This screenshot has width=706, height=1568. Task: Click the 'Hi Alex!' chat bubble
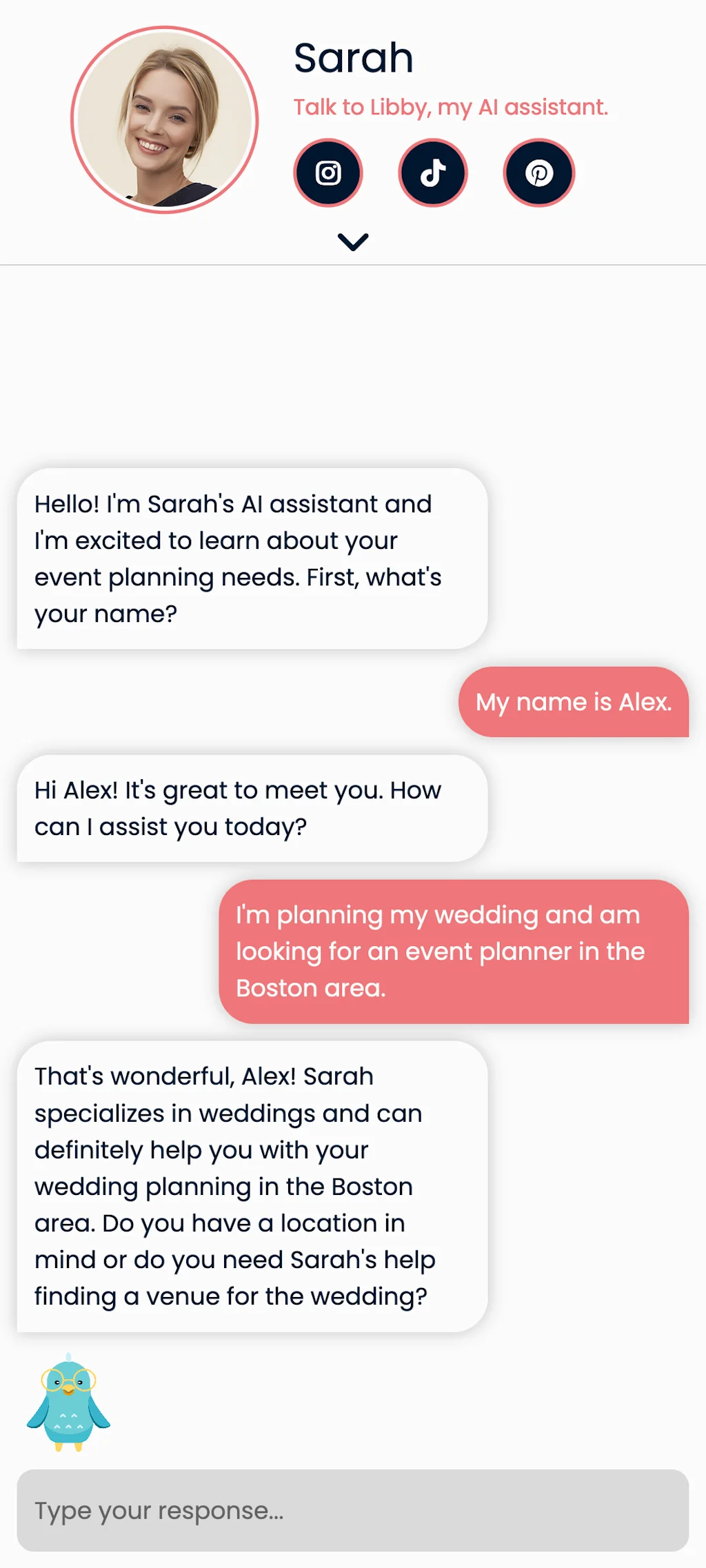coord(251,807)
